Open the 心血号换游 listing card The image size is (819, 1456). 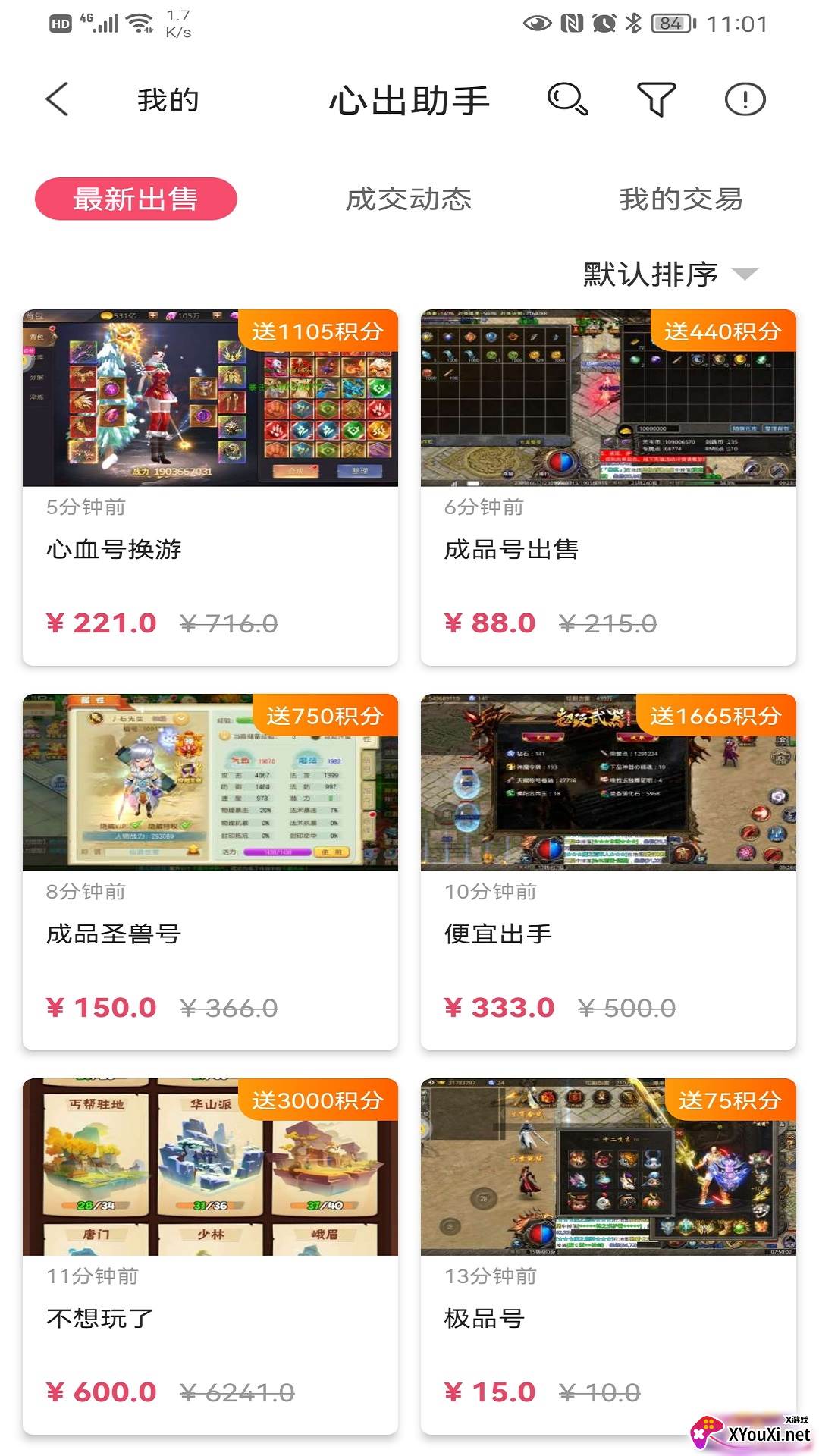[210, 488]
